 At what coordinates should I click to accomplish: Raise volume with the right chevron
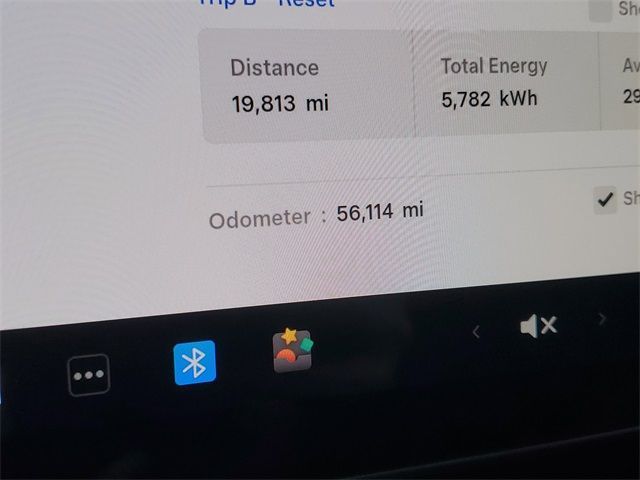click(x=602, y=319)
